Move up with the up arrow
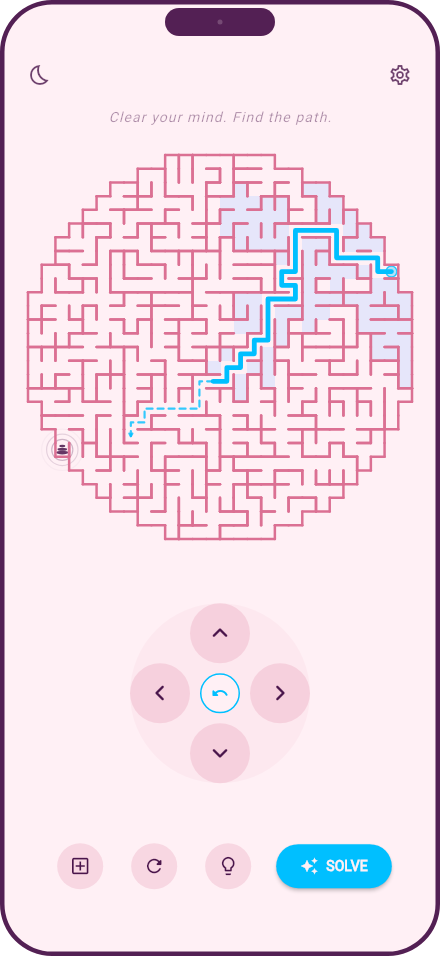The image size is (440, 956). point(220,633)
